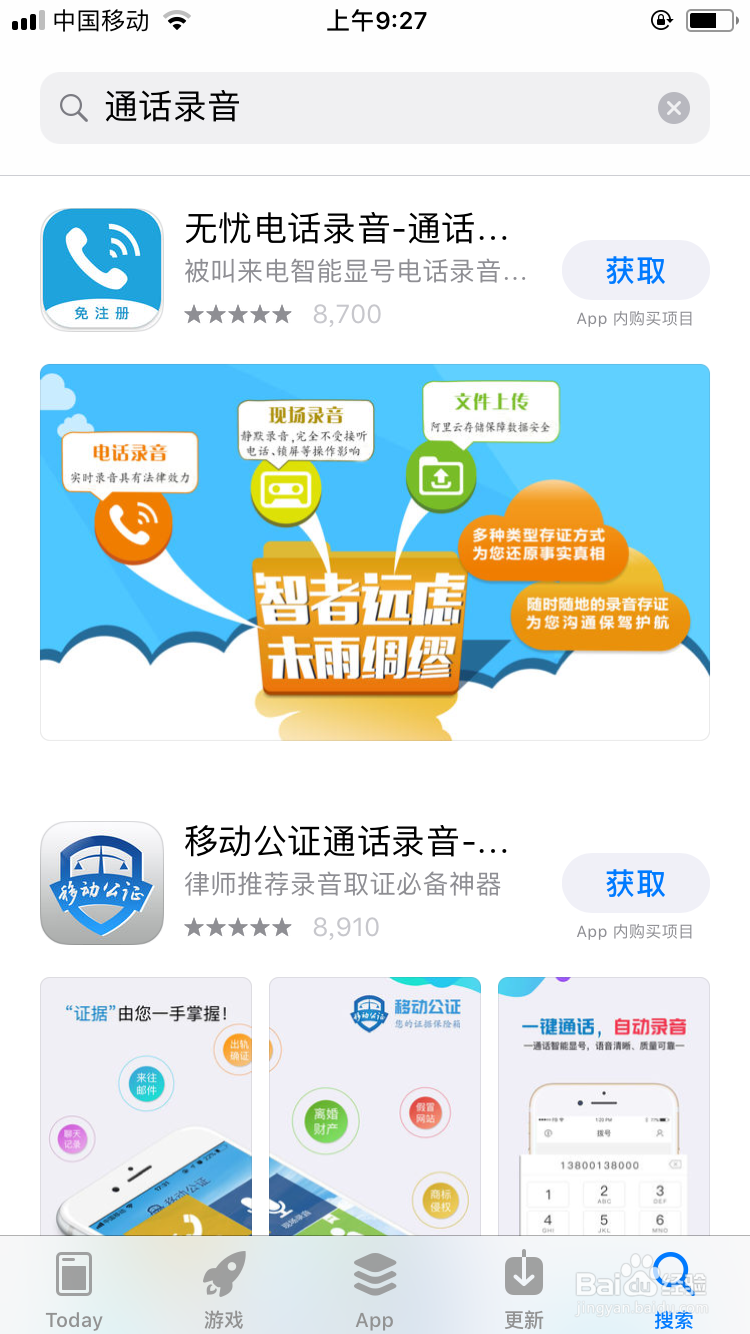
Task: Tap the orientation lock status icon
Action: pos(662,19)
